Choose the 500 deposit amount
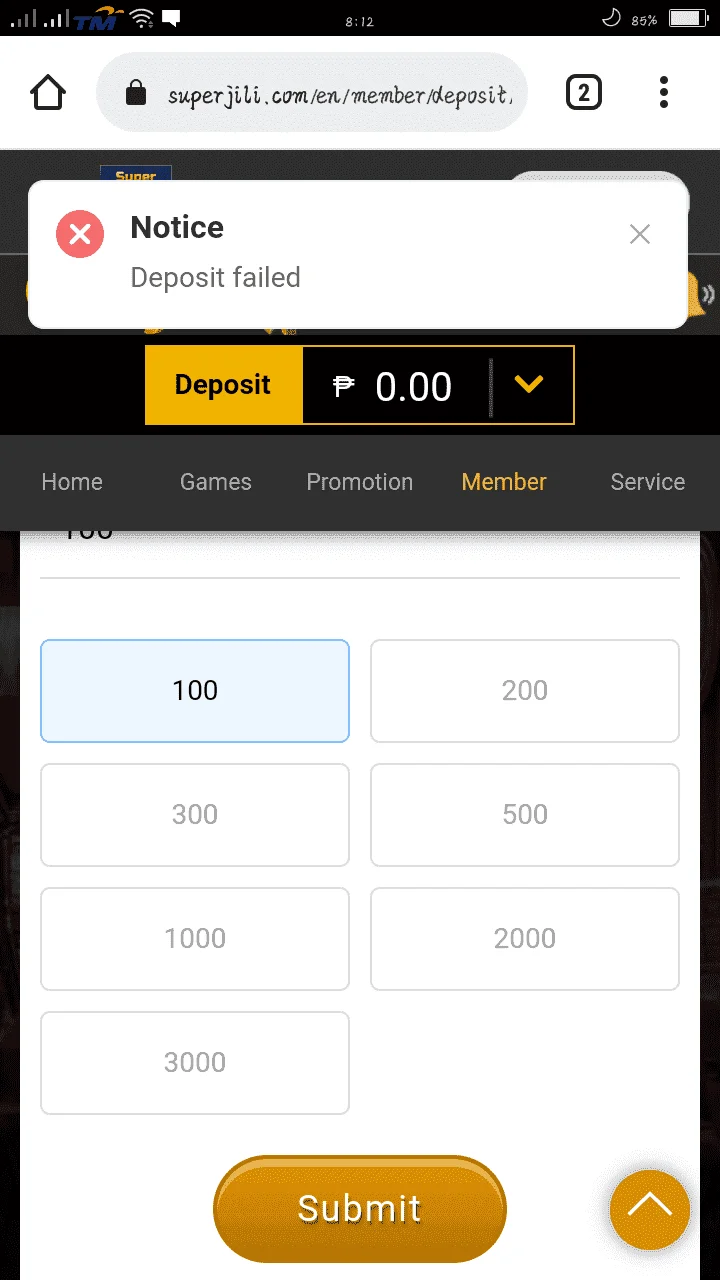Viewport: 720px width, 1280px height. coord(525,815)
